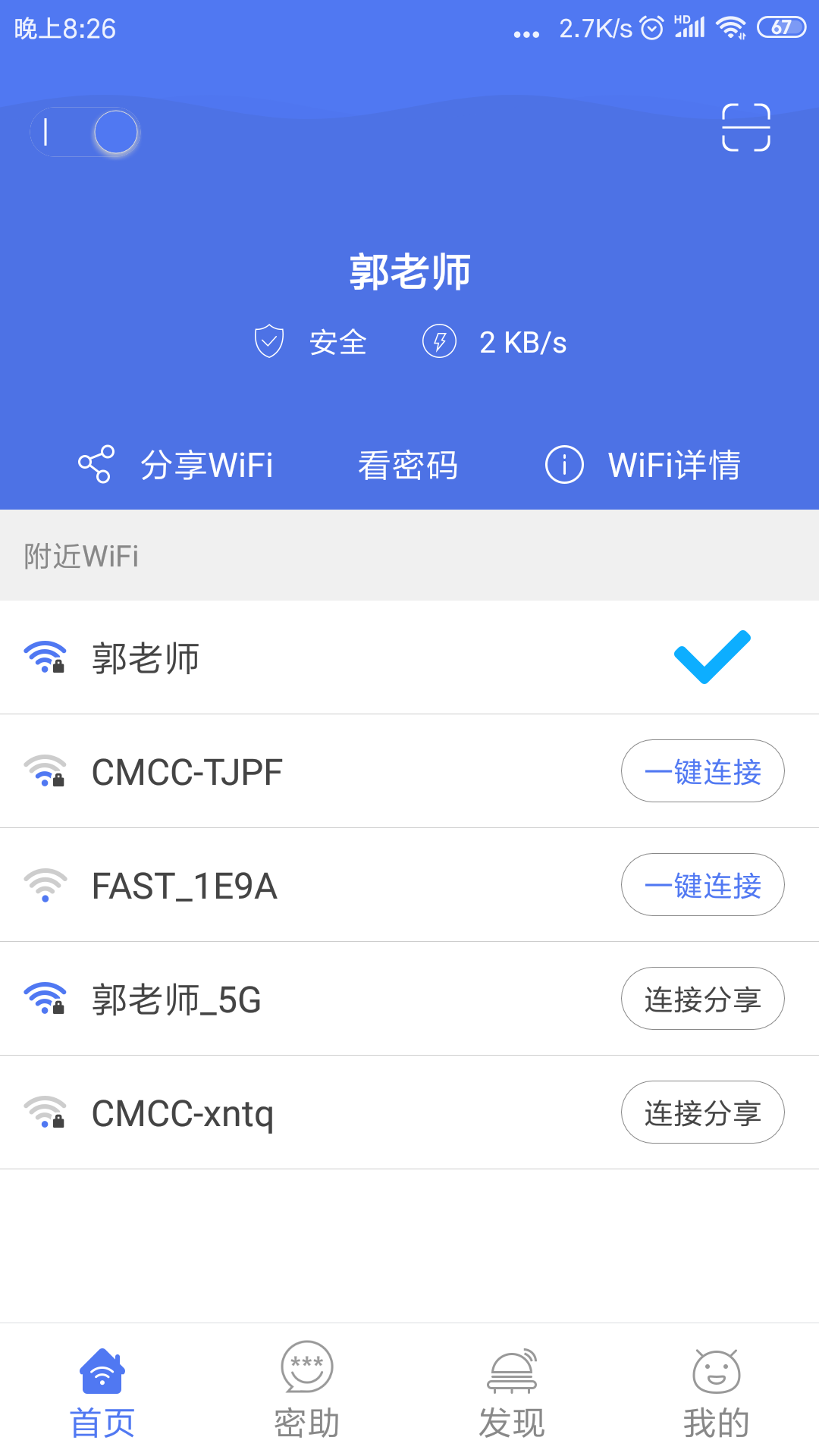Switch to the 密助 tab

tap(307, 1393)
